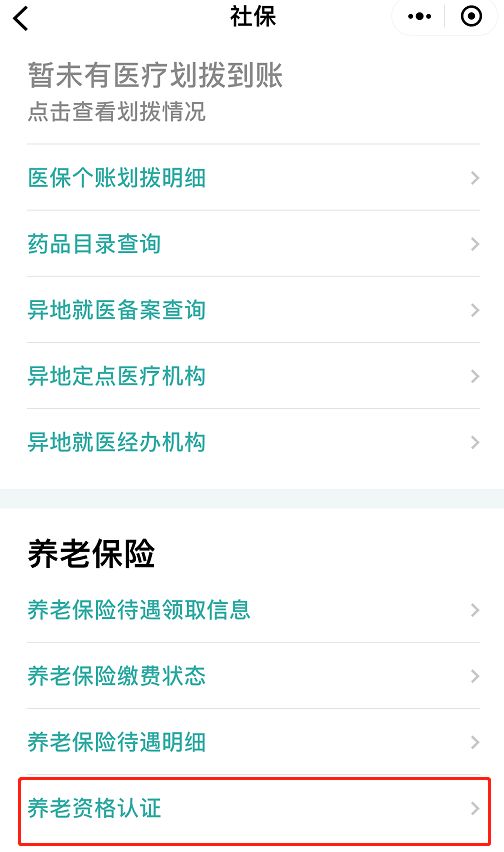This screenshot has height=852, width=504.
Task: Open 异地就医经办机构 row
Action: [253, 442]
